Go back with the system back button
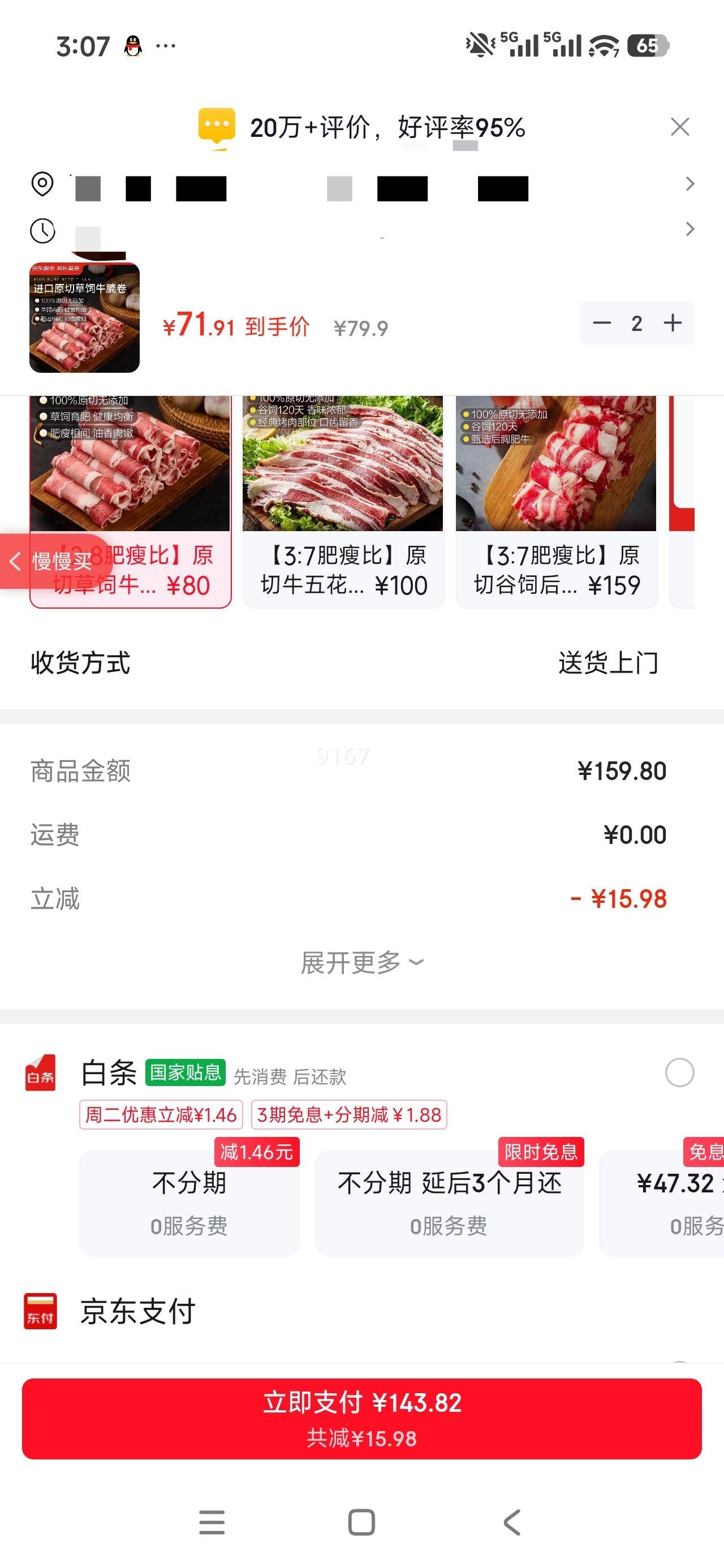The image size is (724, 1568). coord(512,1522)
